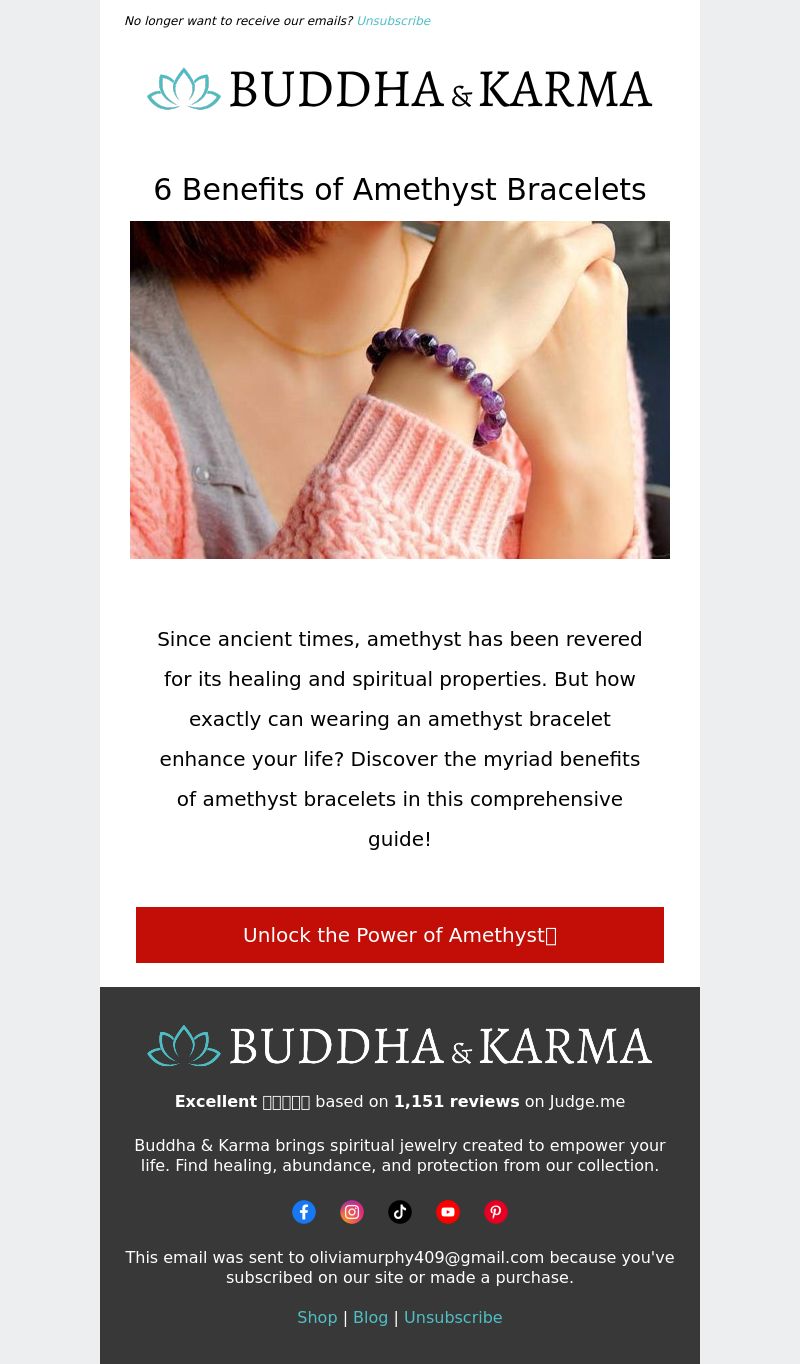Visit the TikTok profile icon
The image size is (800, 1364).
pos(400,1212)
